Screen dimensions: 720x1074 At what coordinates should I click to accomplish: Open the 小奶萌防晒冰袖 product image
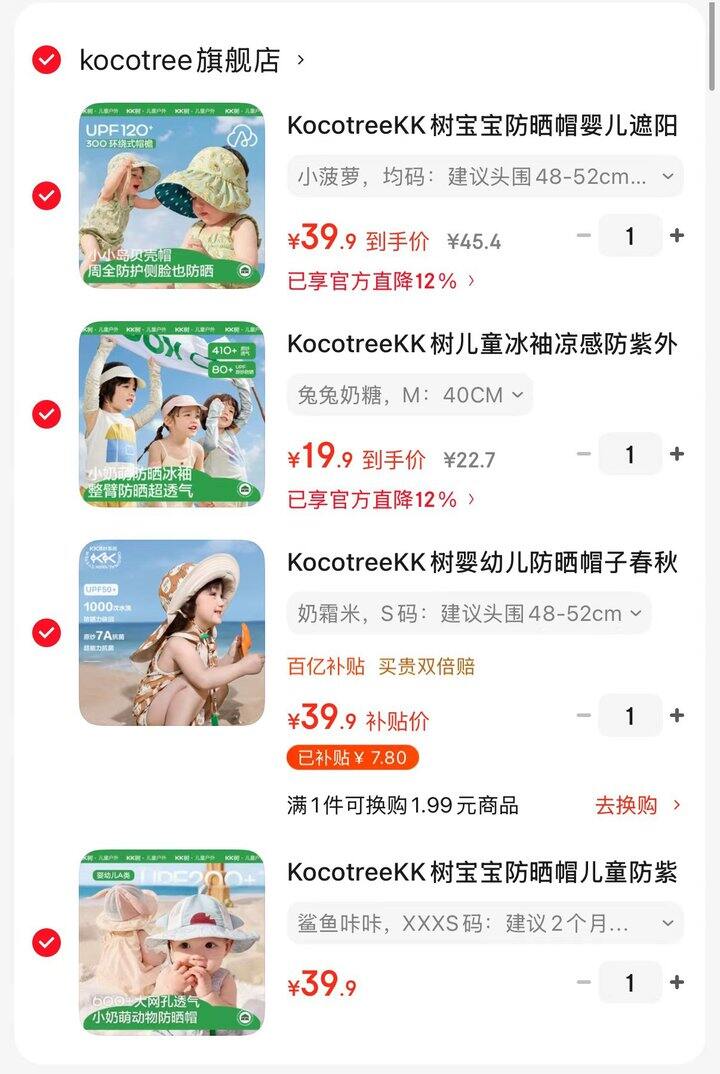[172, 414]
